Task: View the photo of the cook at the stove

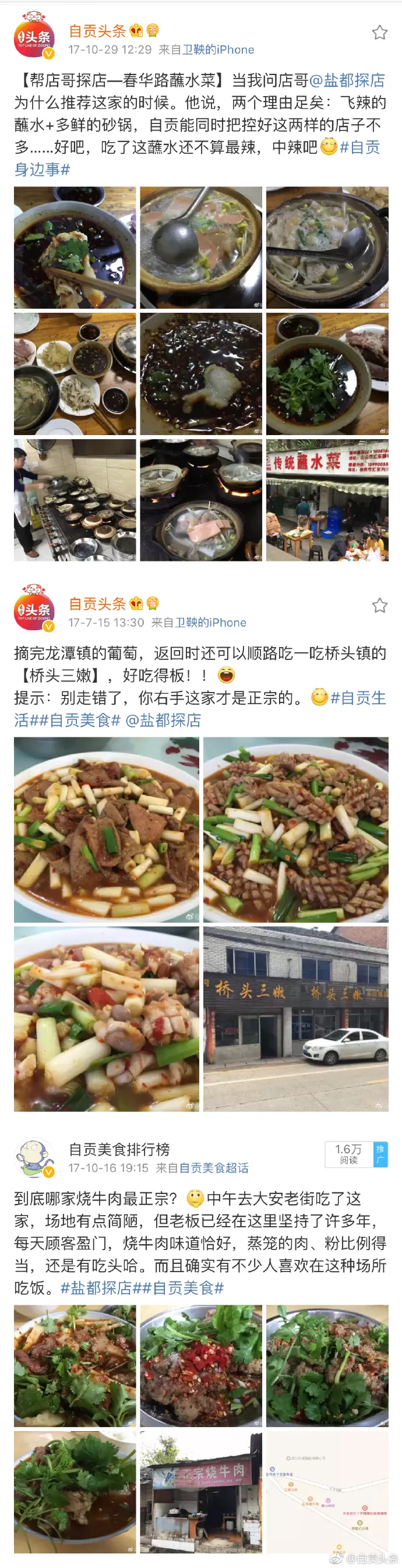Action: (75, 500)
